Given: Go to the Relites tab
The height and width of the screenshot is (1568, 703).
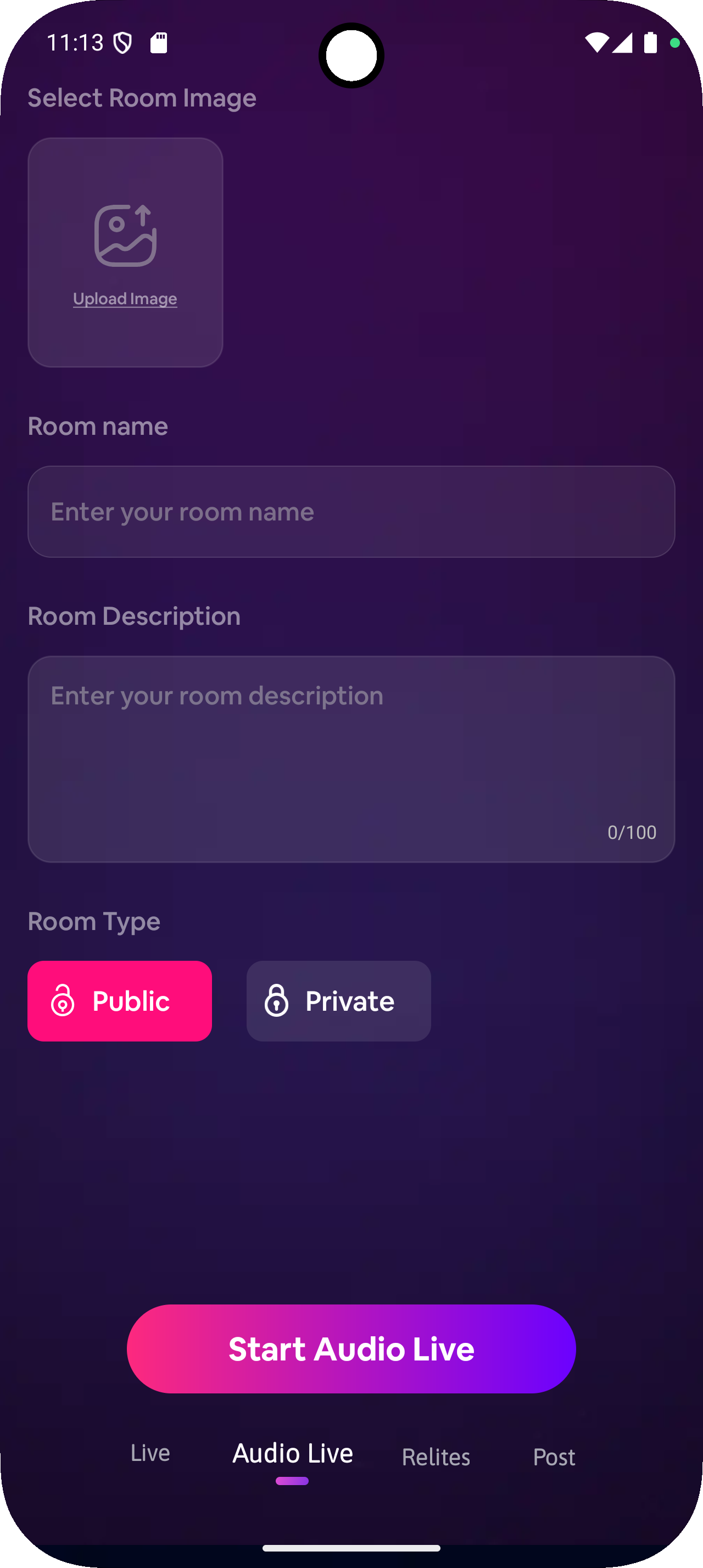Looking at the screenshot, I should (436, 1457).
